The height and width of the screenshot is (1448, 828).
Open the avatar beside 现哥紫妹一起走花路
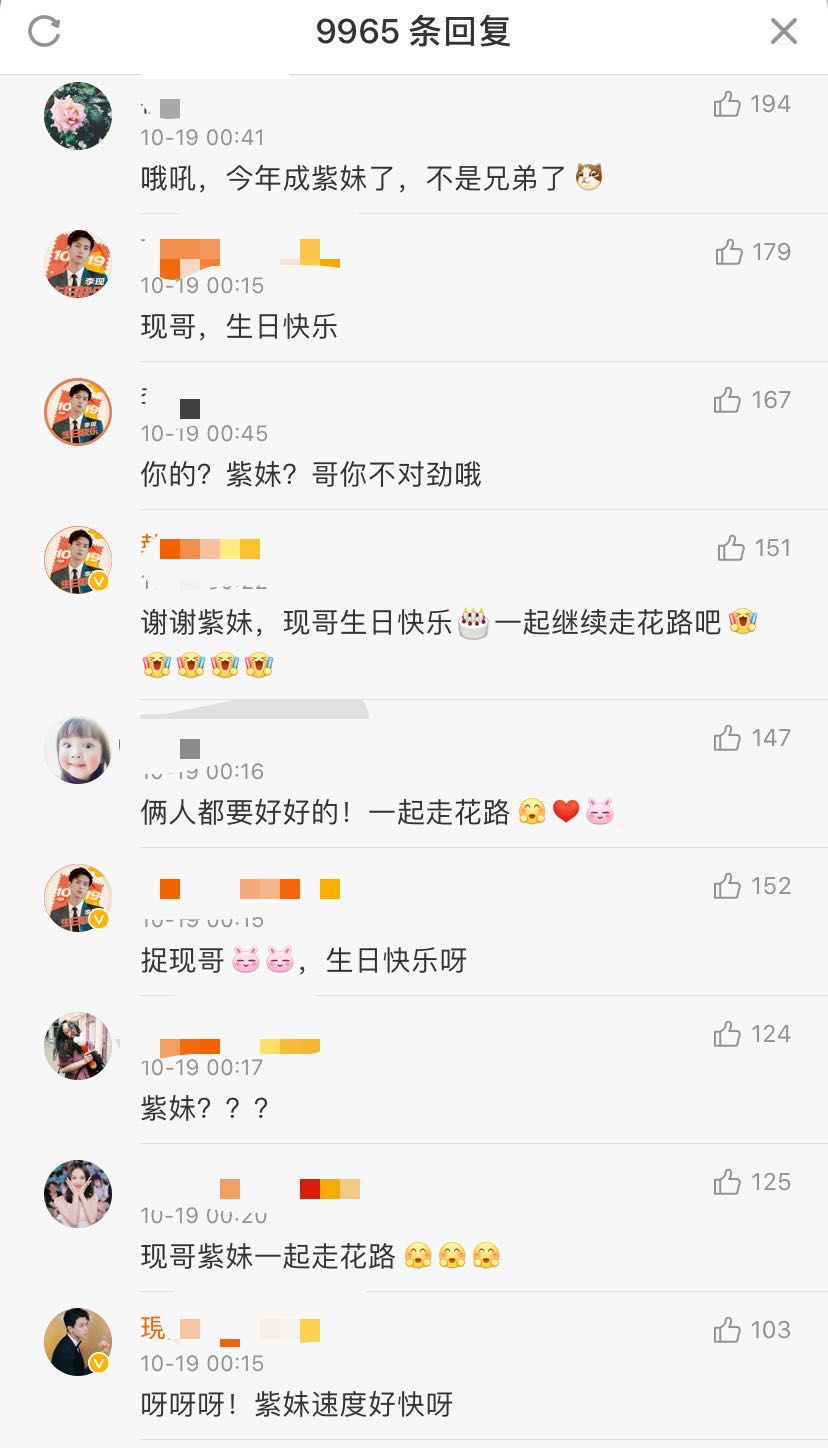(x=78, y=1194)
